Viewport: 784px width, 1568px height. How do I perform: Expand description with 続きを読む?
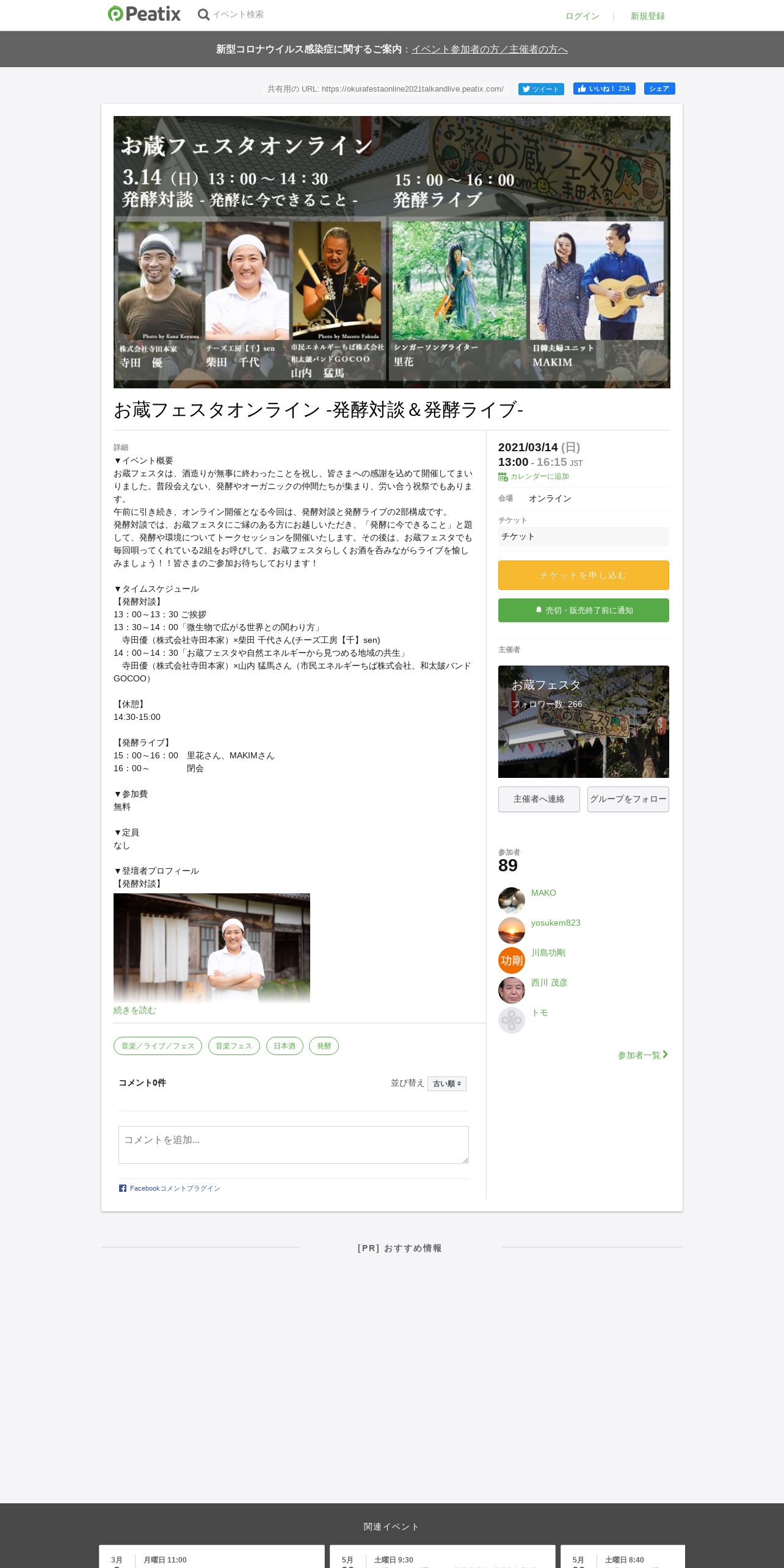pos(134,1011)
